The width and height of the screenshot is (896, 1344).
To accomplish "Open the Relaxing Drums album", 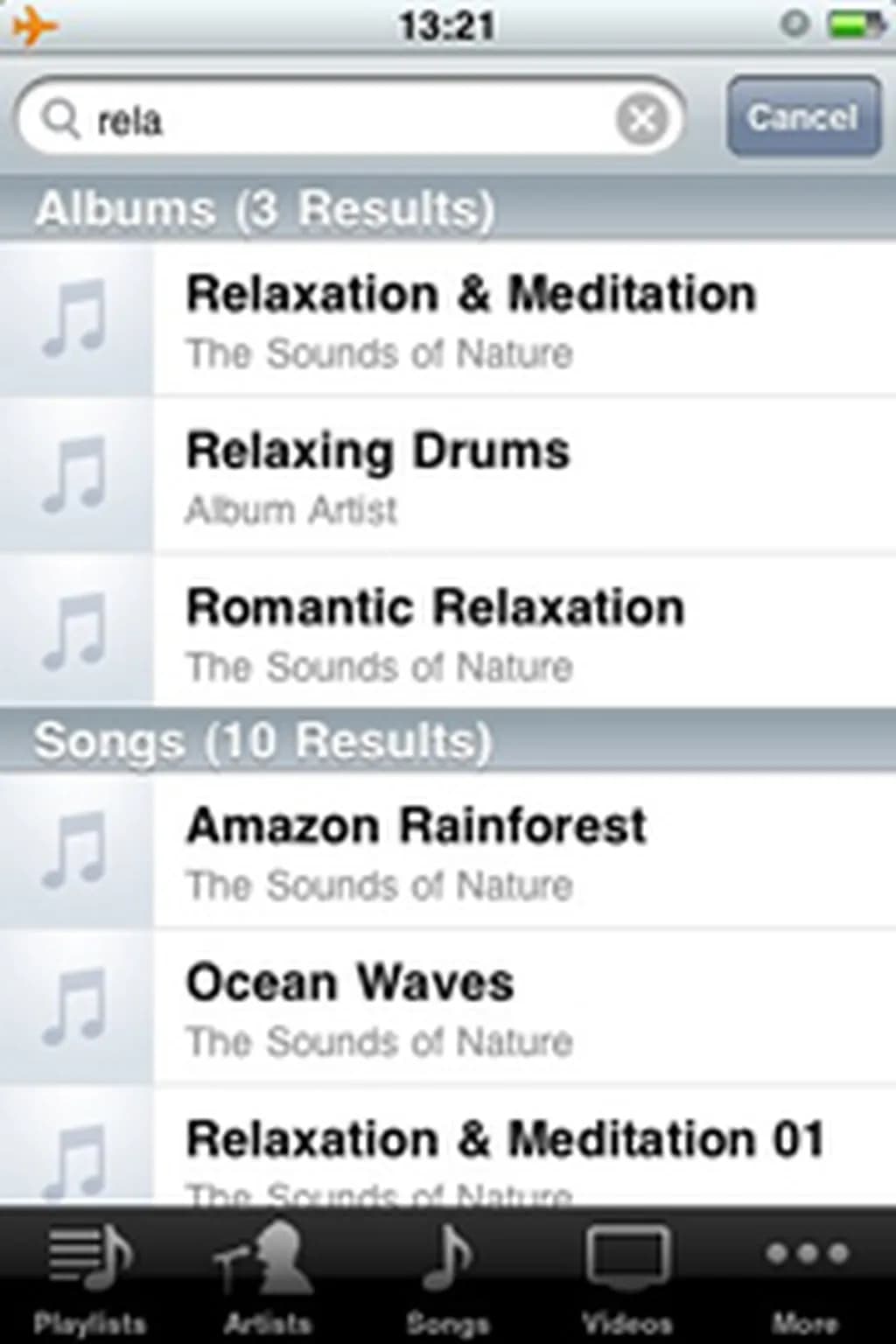I will coord(471,477).
